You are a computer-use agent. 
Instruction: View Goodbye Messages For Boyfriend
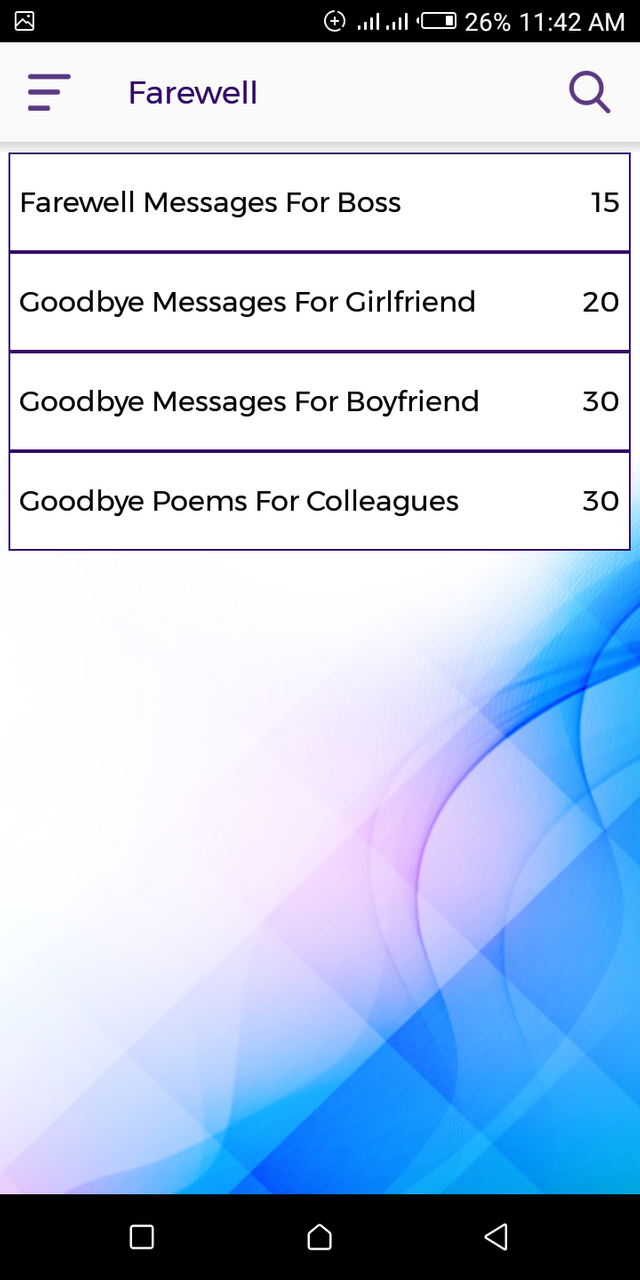point(320,401)
